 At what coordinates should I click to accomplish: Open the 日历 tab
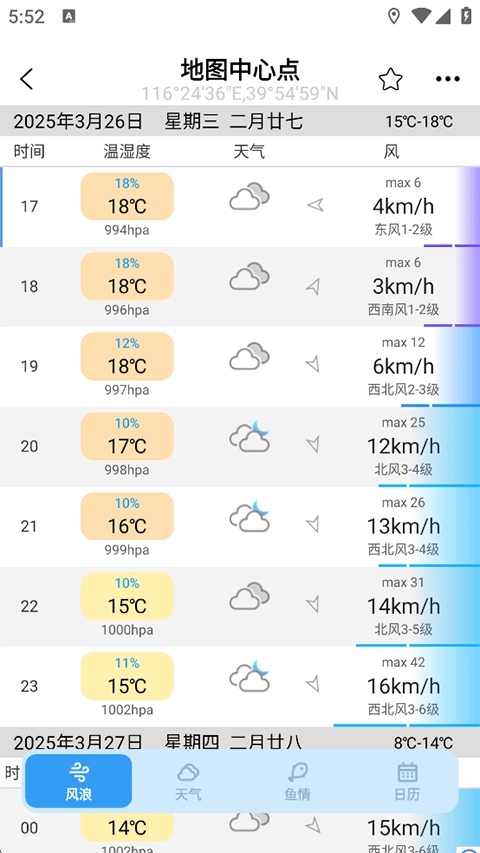point(407,781)
